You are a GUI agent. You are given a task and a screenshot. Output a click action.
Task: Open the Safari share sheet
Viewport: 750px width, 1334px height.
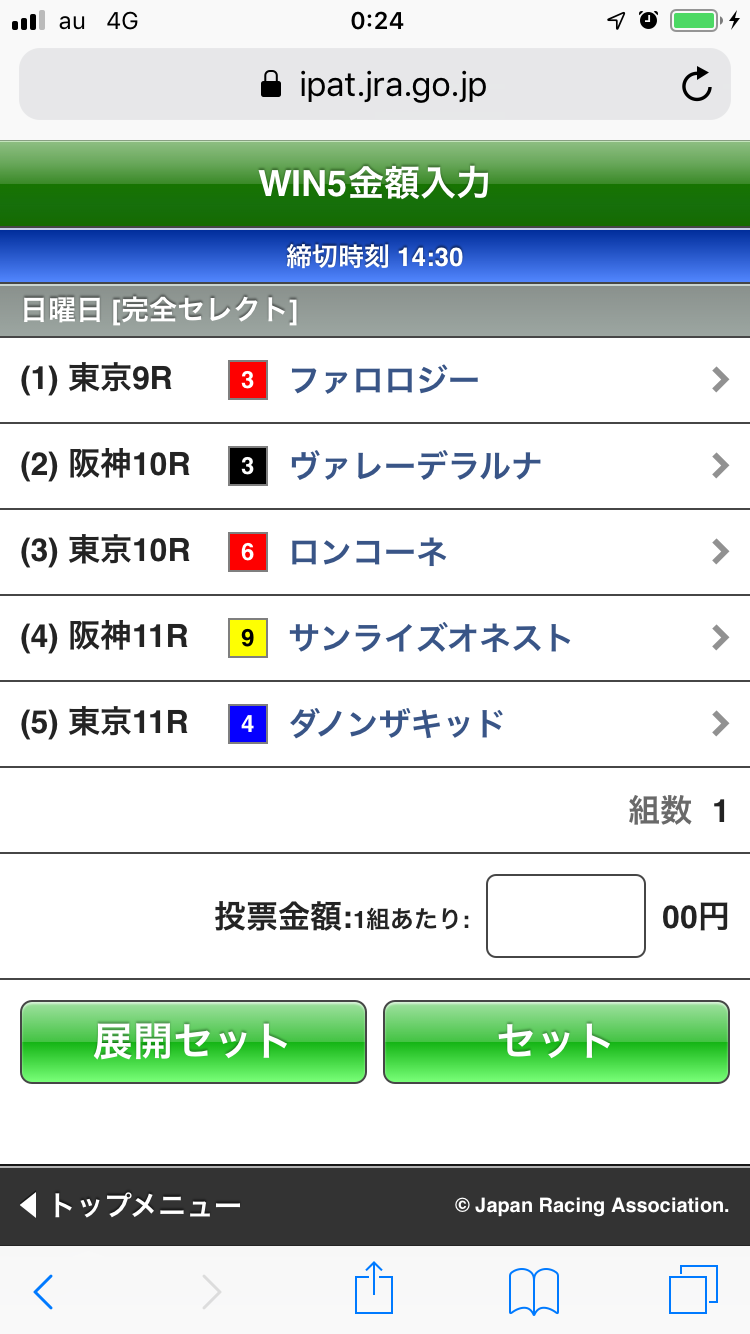(x=375, y=1290)
